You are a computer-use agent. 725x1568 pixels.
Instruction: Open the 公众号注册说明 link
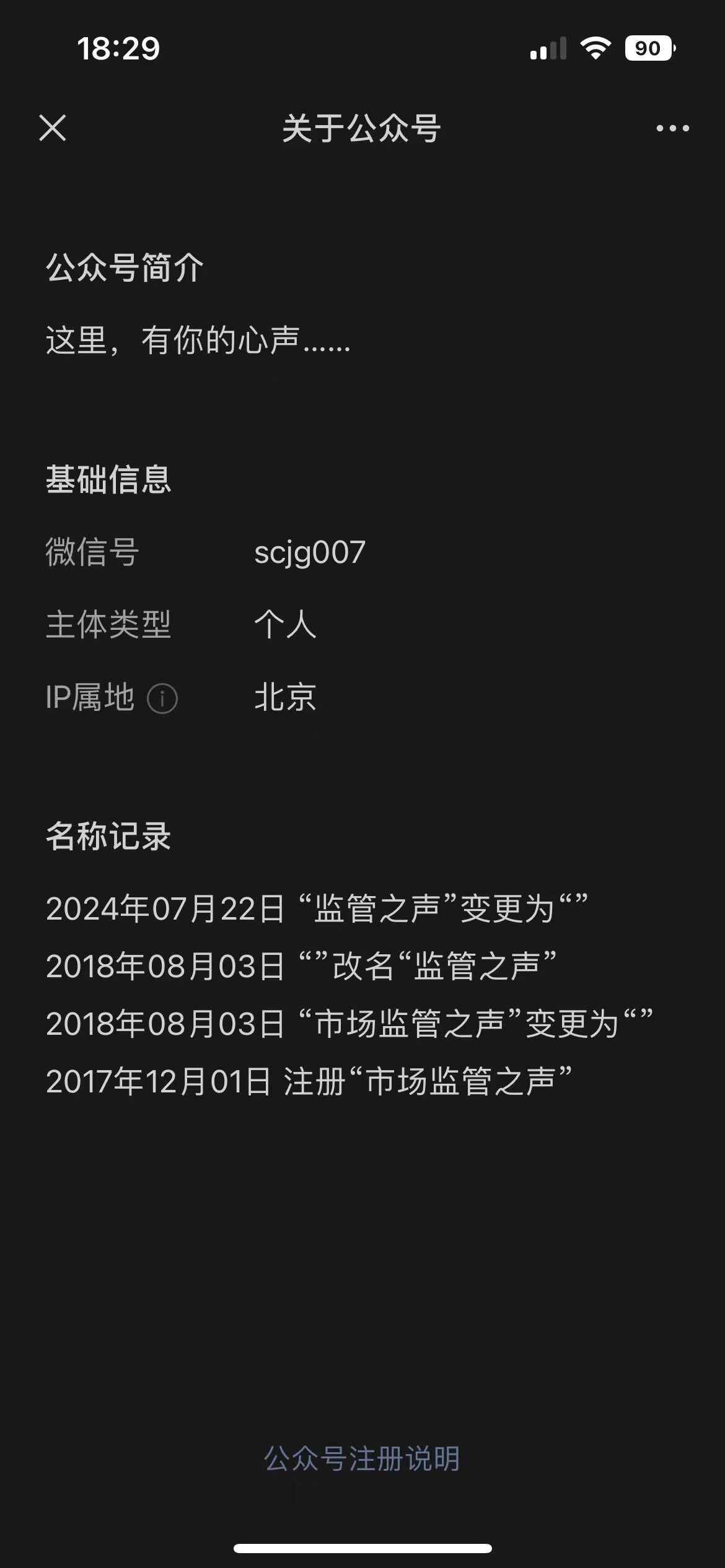tap(362, 1459)
